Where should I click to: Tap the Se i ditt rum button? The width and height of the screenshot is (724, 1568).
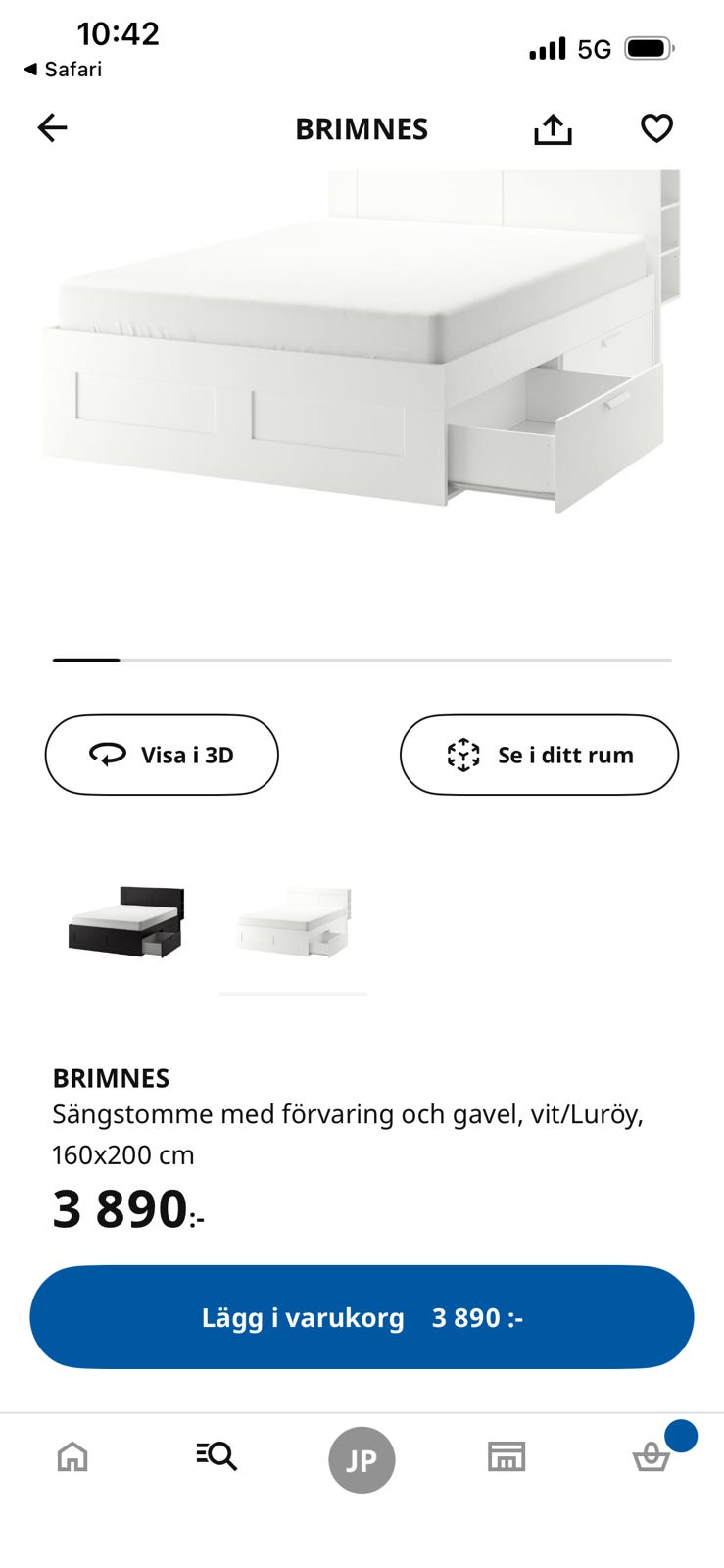tap(539, 755)
